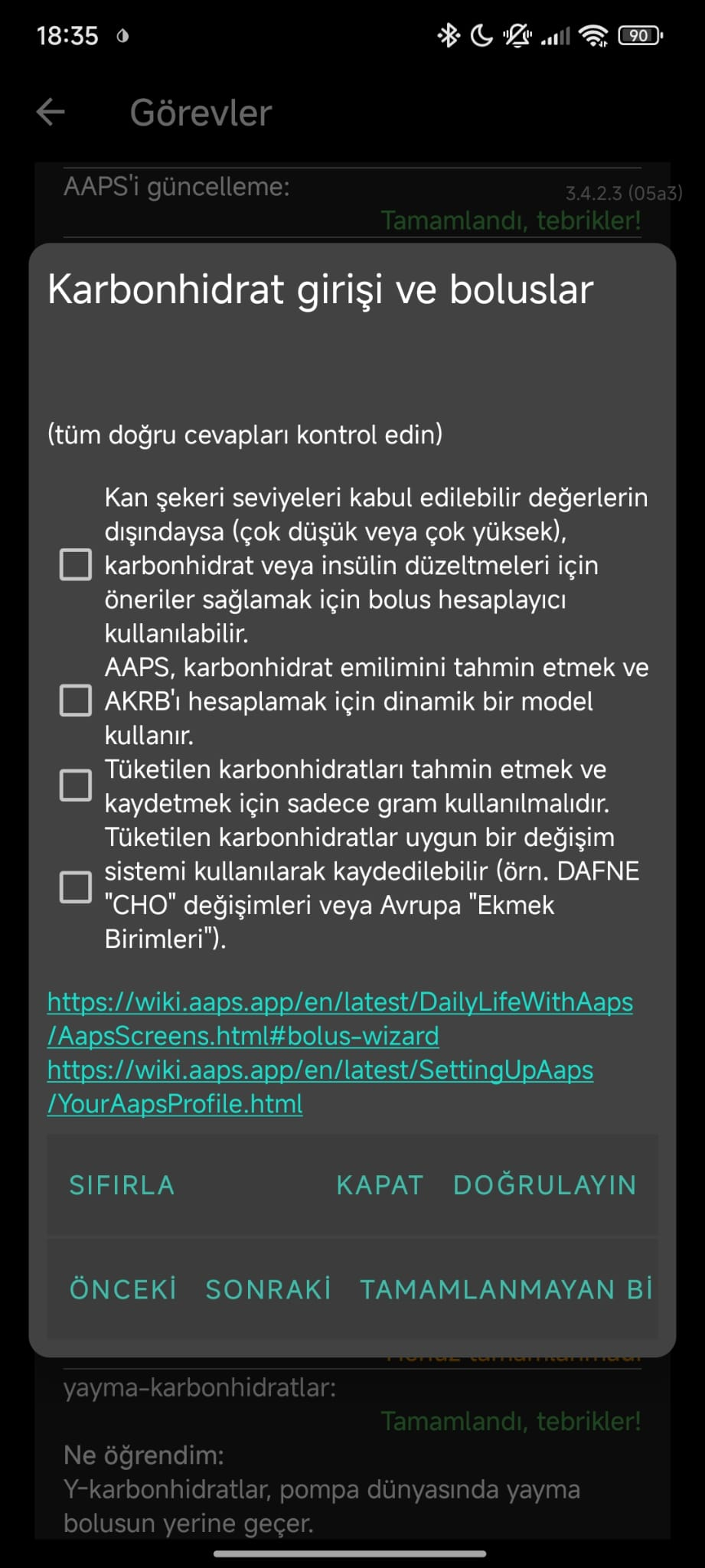The width and height of the screenshot is (705, 1568).
Task: Open the bolus-wizard wiki link
Action: point(340,1018)
